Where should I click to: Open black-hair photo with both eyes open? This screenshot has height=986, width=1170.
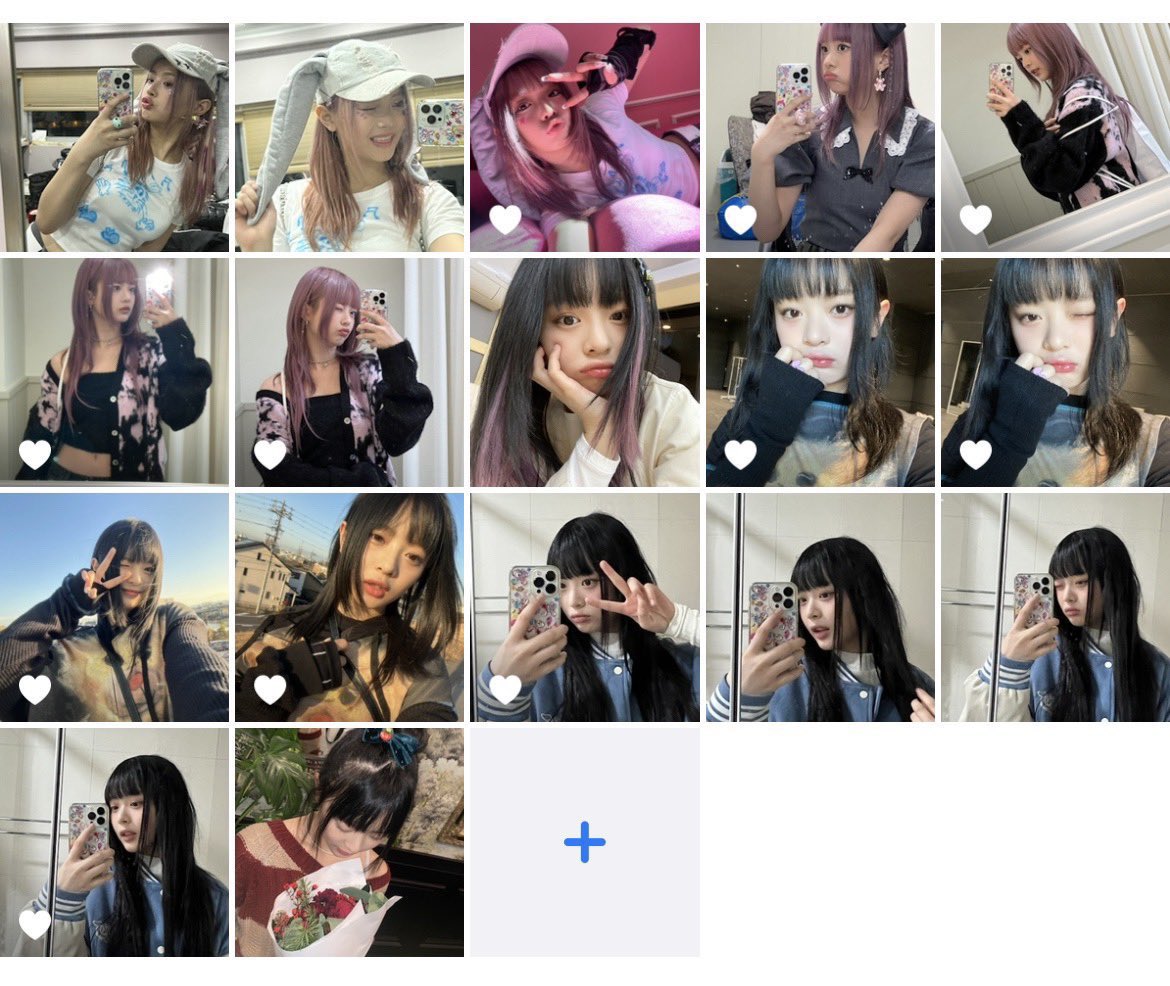pyautogui.click(x=820, y=372)
